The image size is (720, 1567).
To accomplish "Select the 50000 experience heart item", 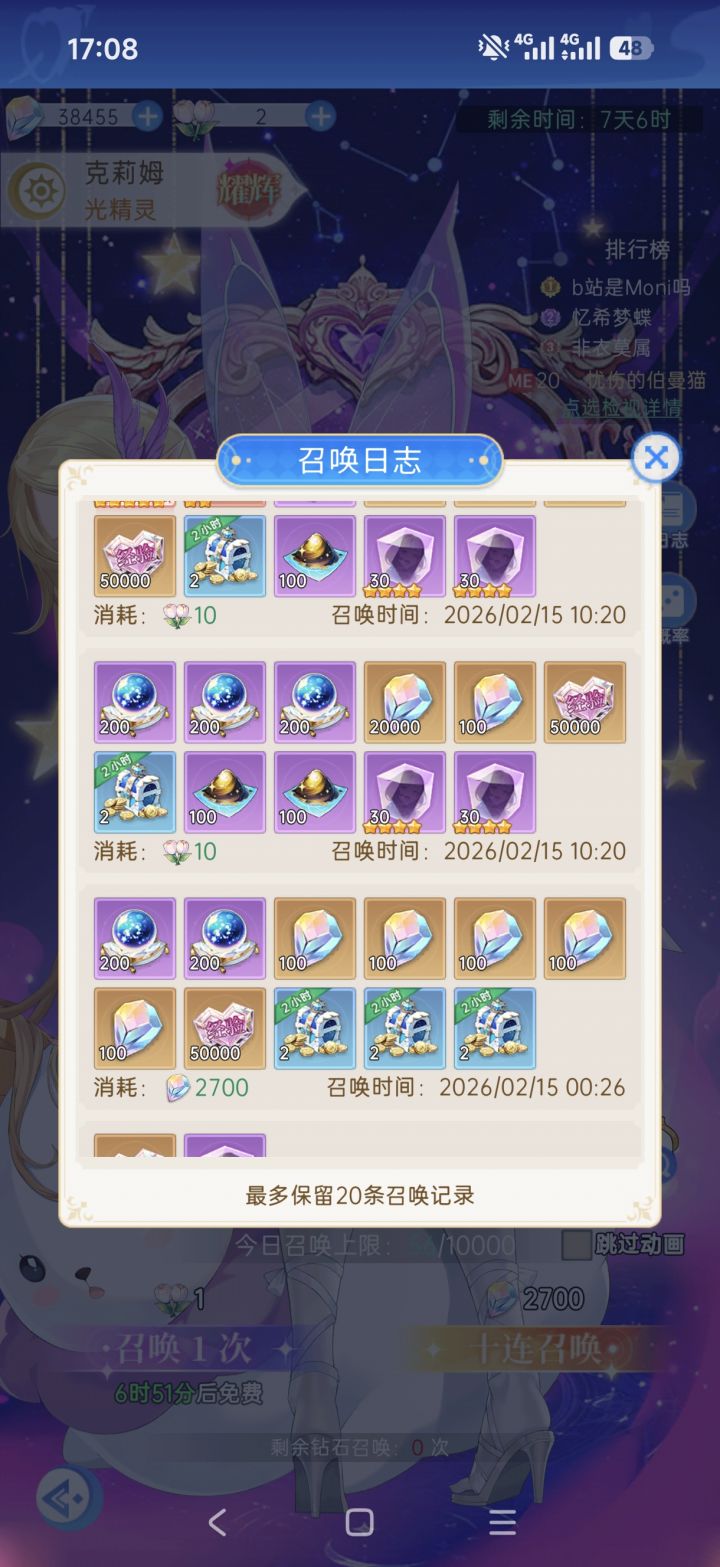I will tap(134, 556).
